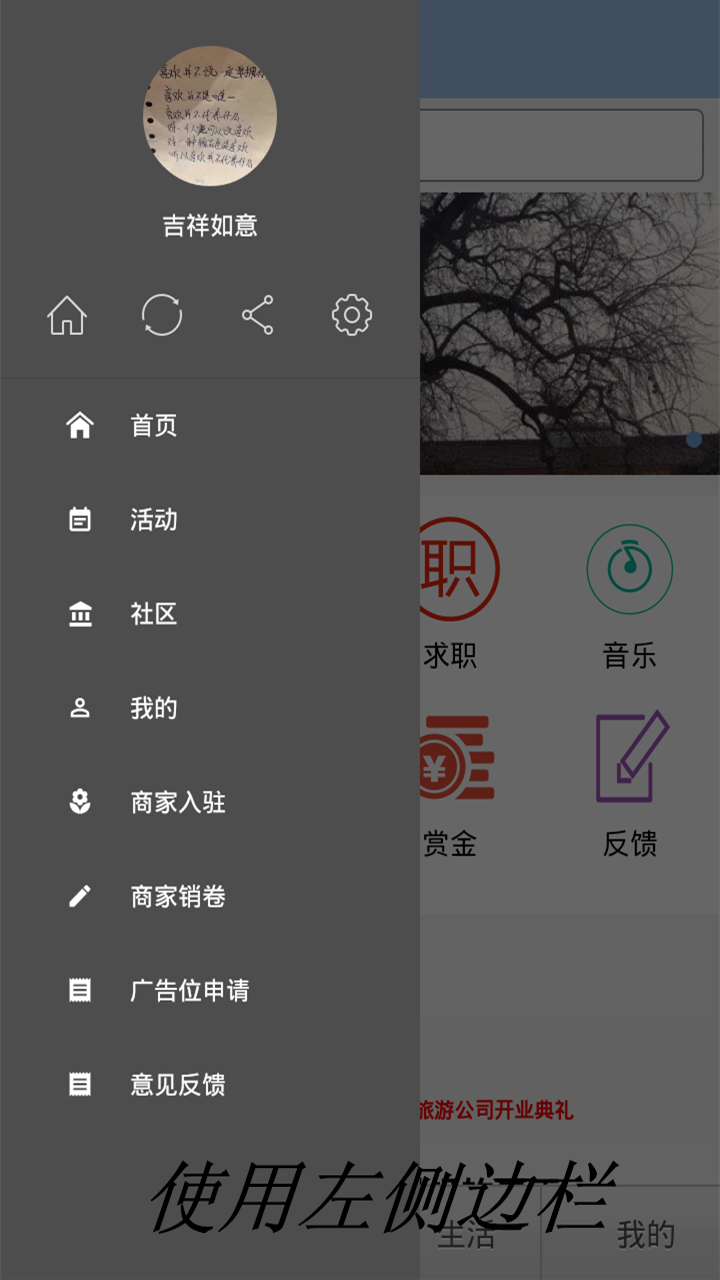Select 首页 in the side menu
Viewport: 720px width, 1280px height.
153,426
